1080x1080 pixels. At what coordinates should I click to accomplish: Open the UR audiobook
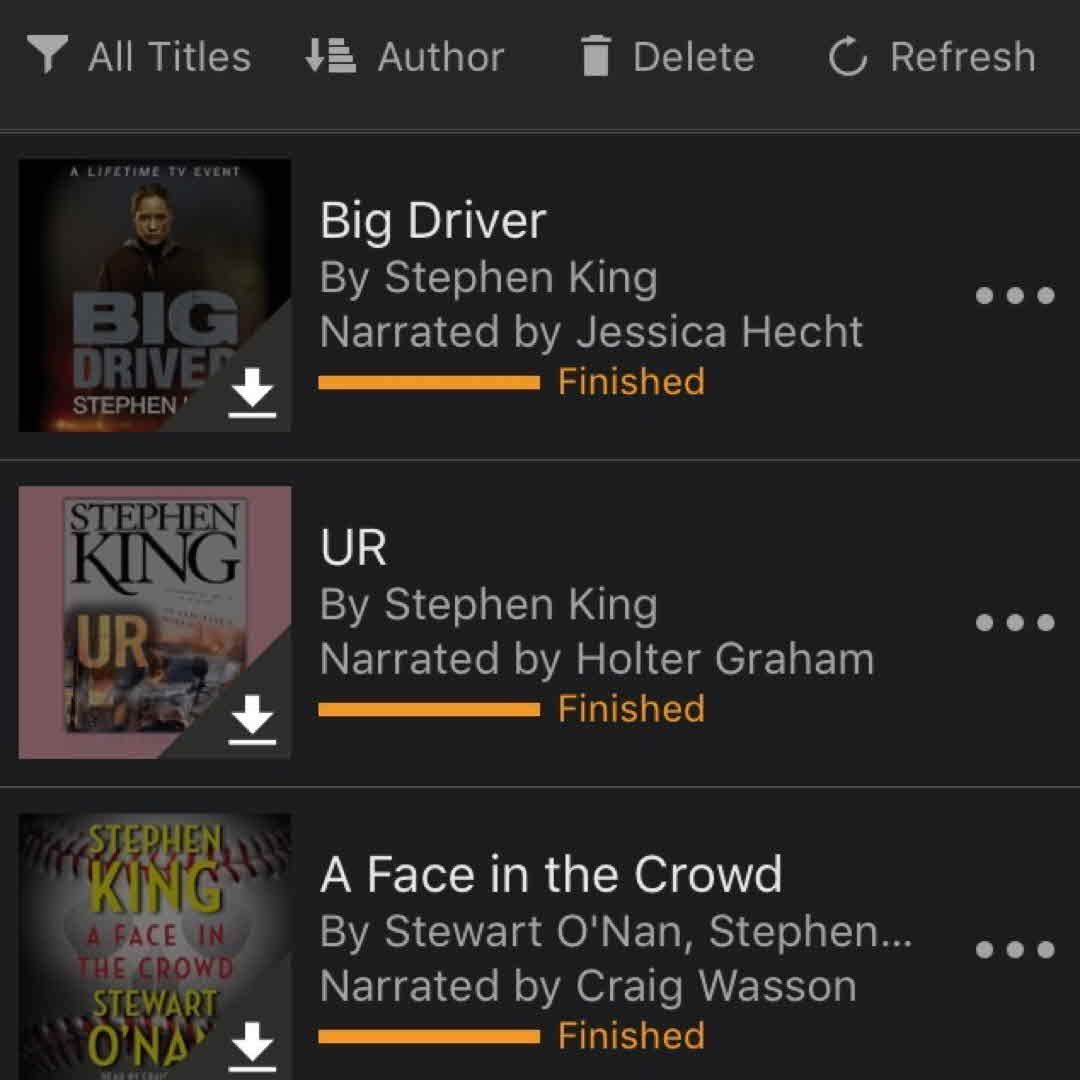click(353, 548)
